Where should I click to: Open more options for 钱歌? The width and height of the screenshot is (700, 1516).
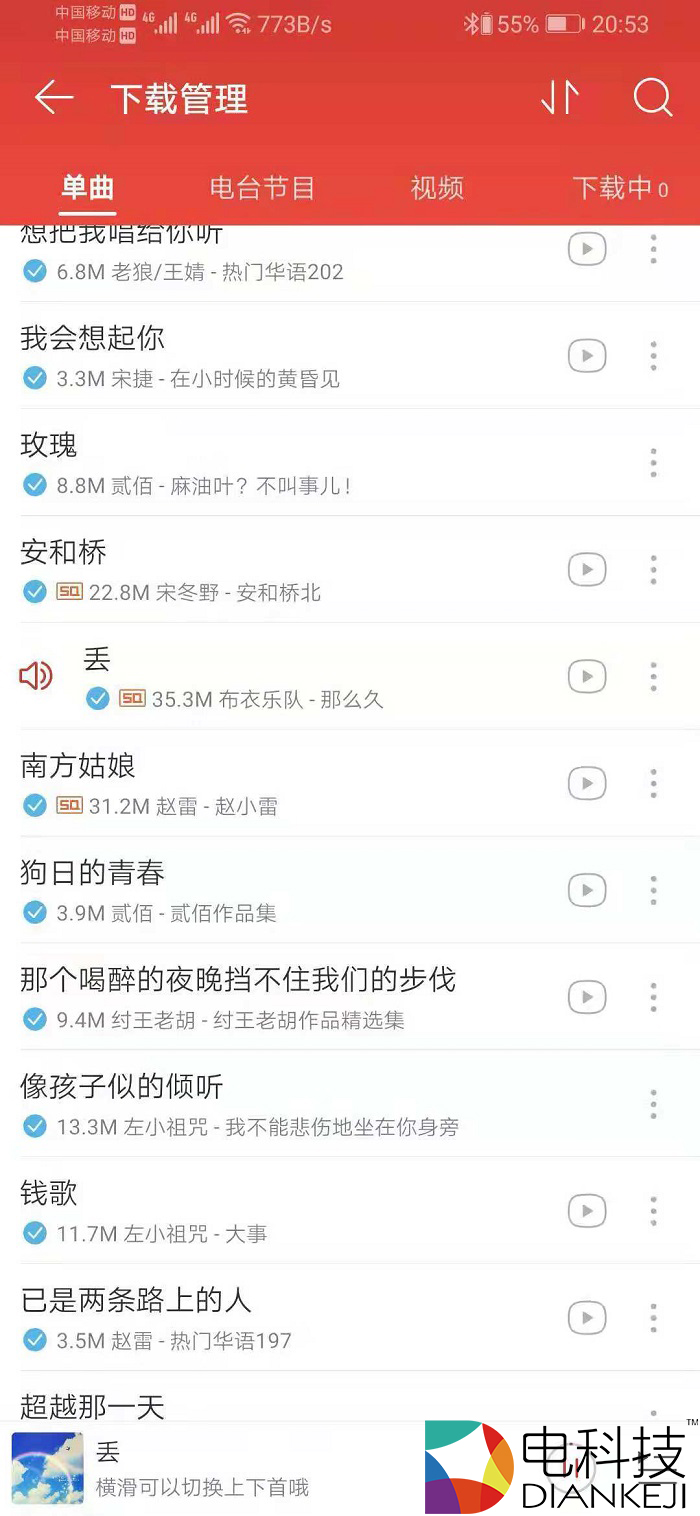pos(653,1211)
